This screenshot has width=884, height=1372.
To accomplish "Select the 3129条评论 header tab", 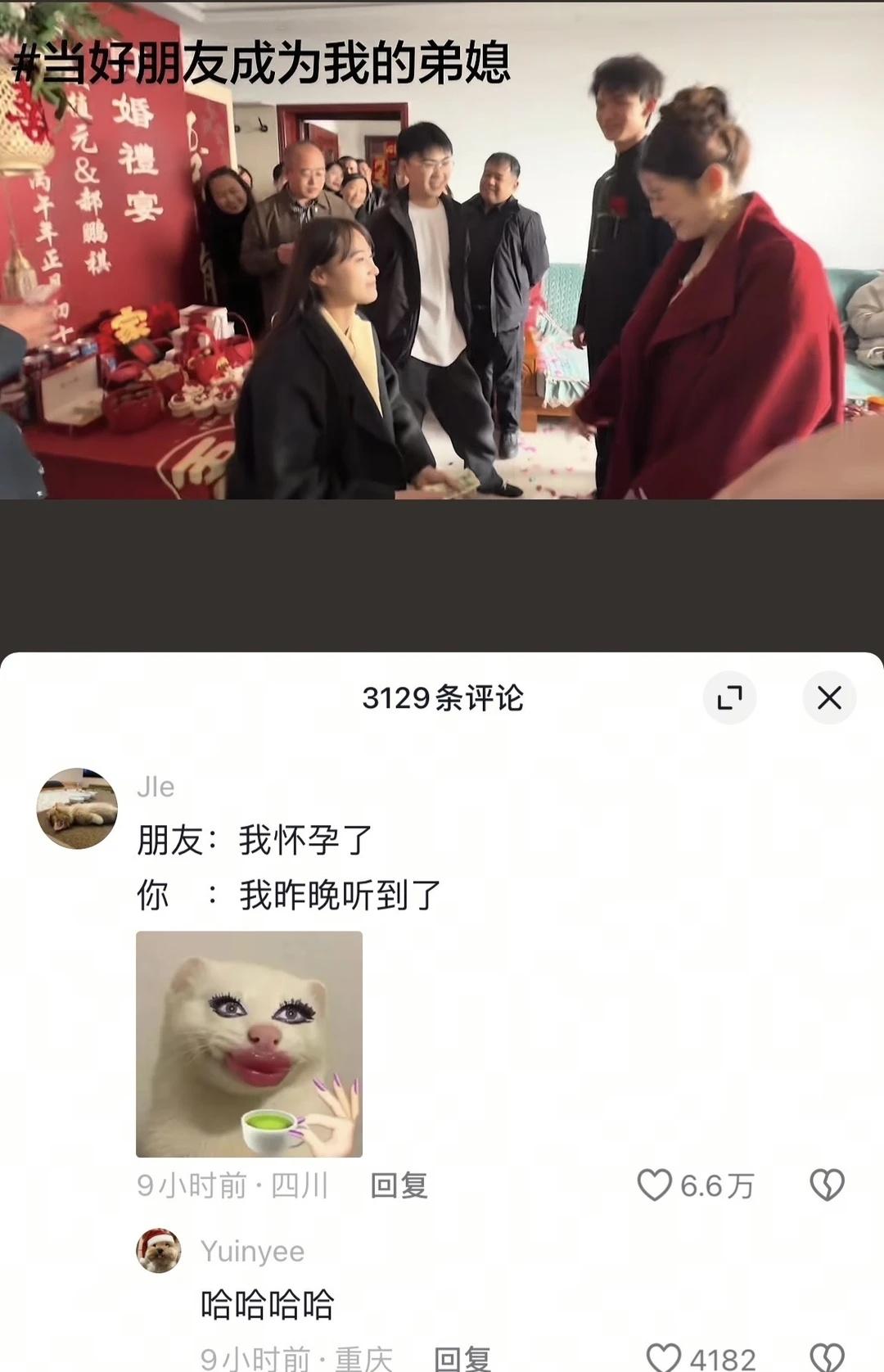I will point(442,697).
